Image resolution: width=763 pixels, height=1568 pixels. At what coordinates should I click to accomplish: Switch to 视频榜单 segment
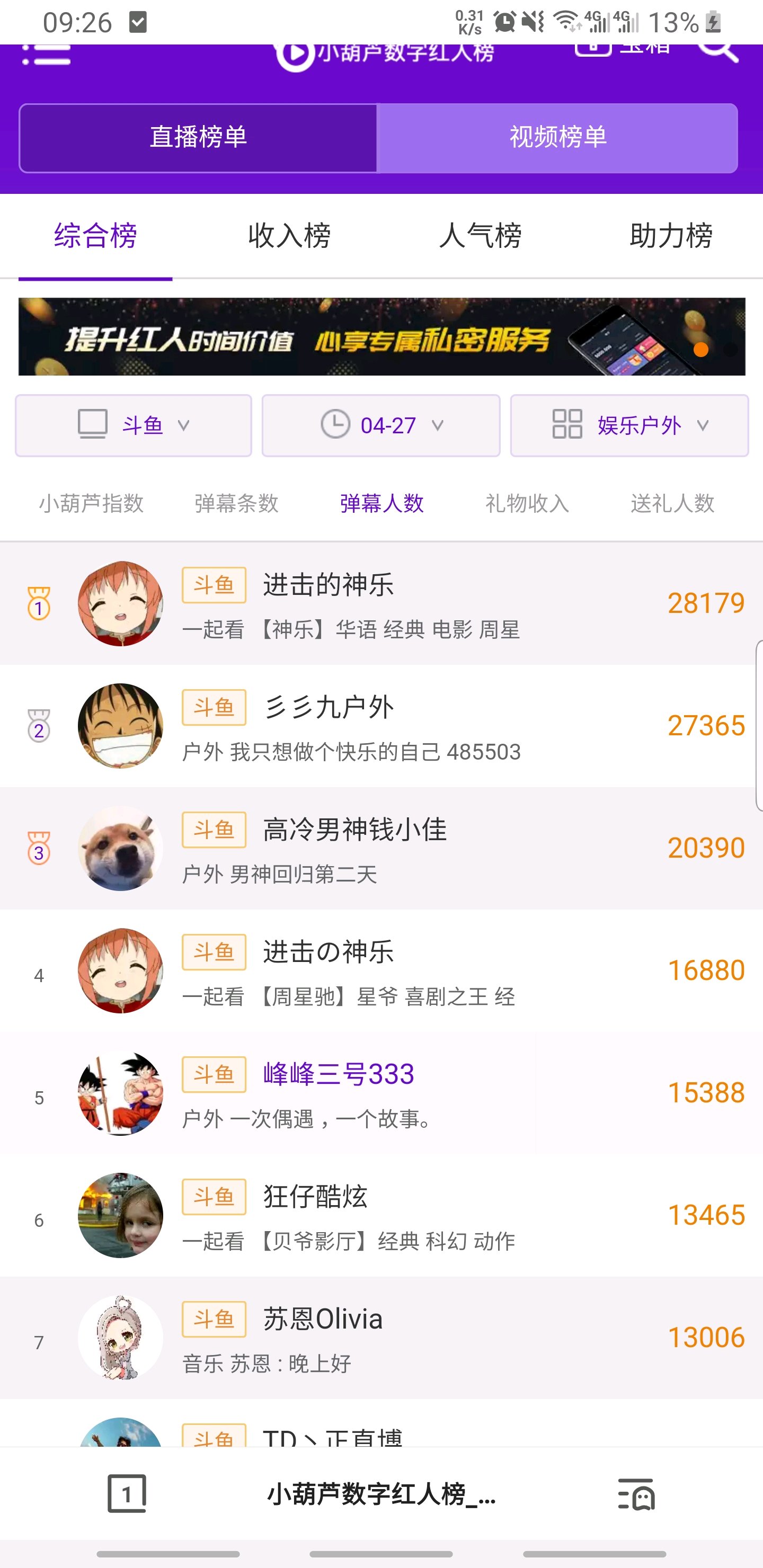click(x=557, y=138)
